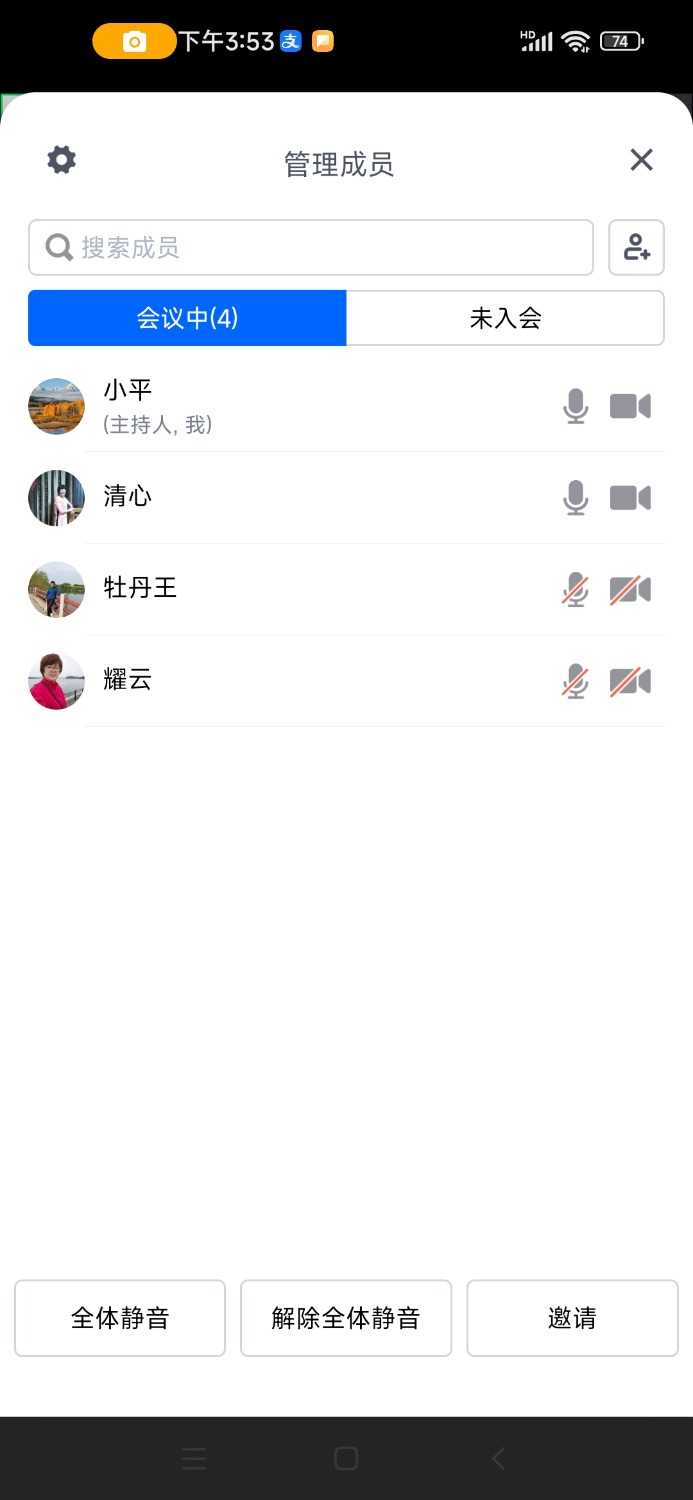The height and width of the screenshot is (1500, 693).
Task: Turn off 清心's camera
Action: pyautogui.click(x=630, y=497)
